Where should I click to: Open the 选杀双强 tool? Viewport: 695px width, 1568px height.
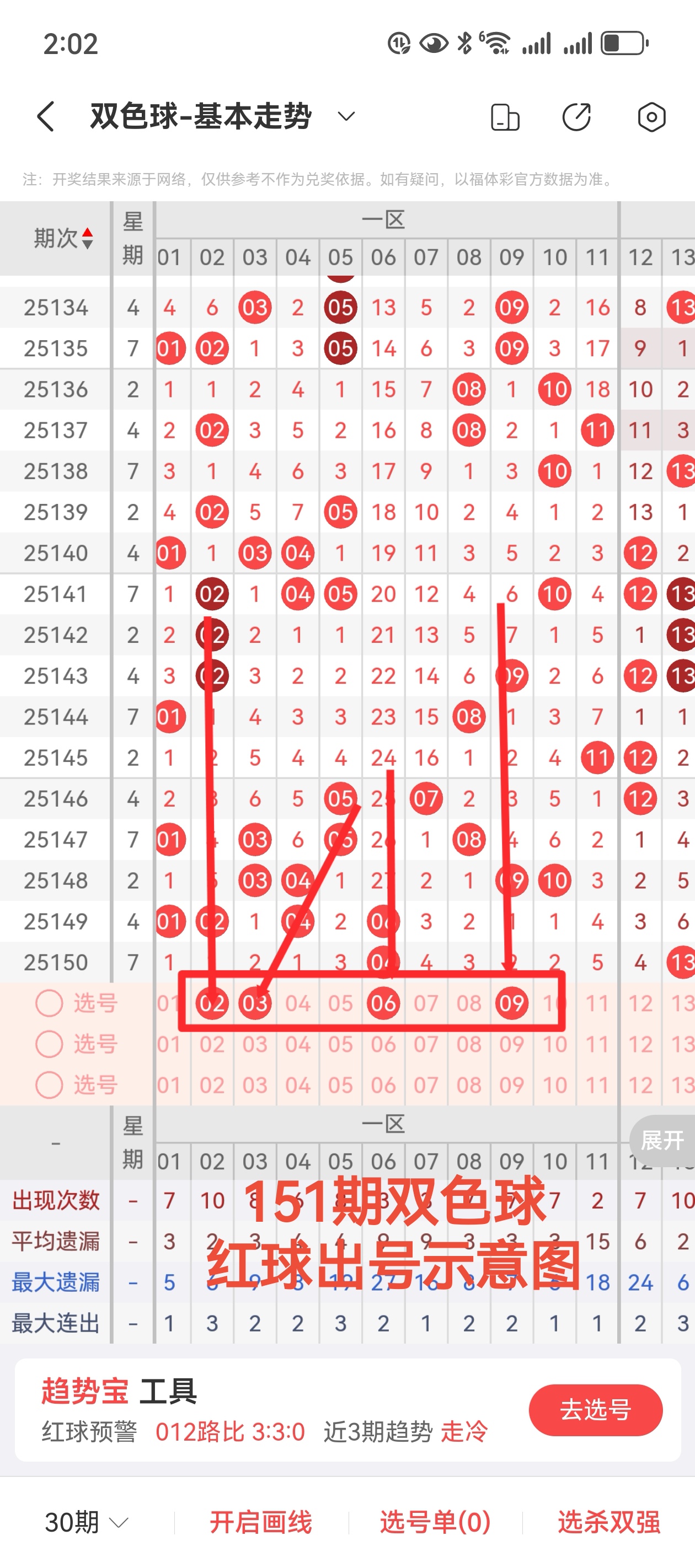click(608, 1522)
